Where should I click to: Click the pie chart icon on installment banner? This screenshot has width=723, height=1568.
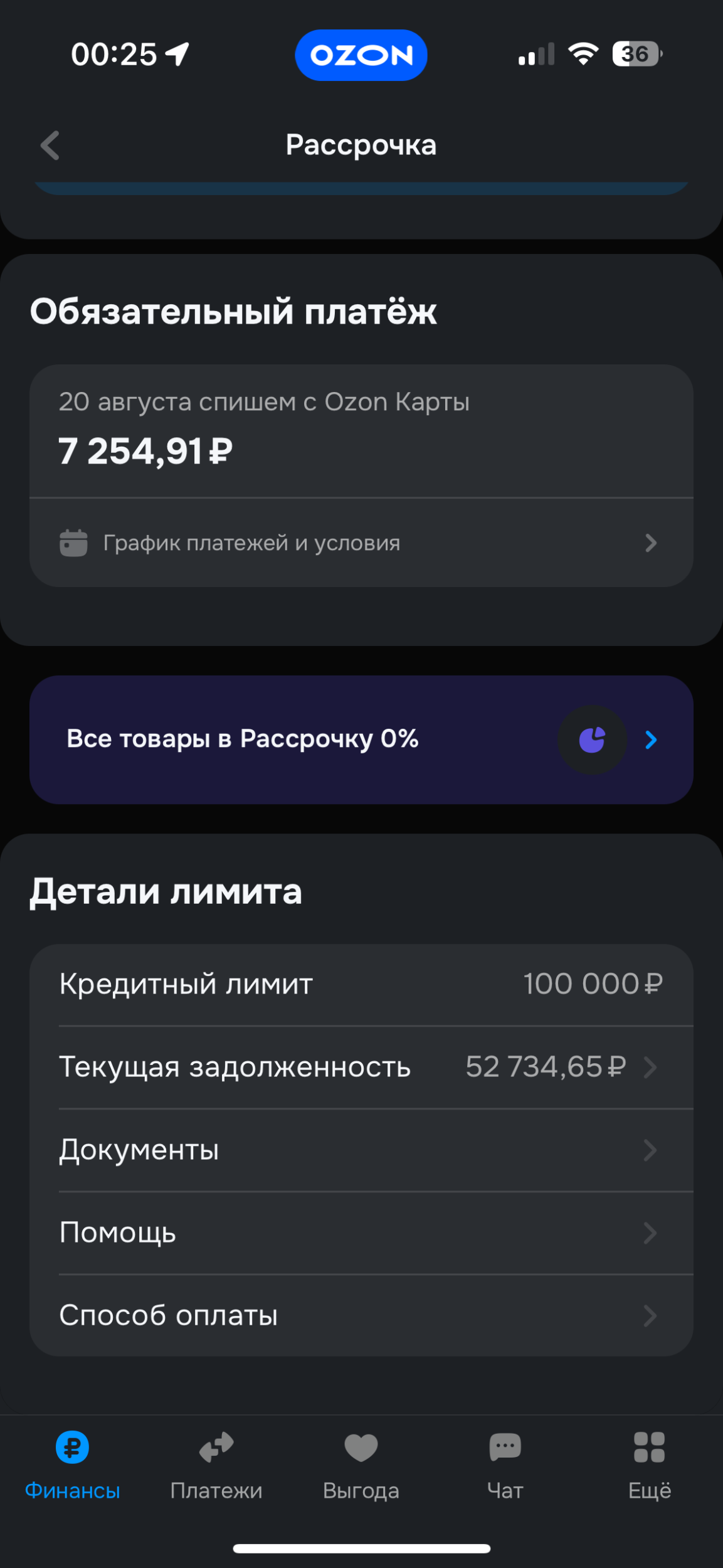pos(591,740)
